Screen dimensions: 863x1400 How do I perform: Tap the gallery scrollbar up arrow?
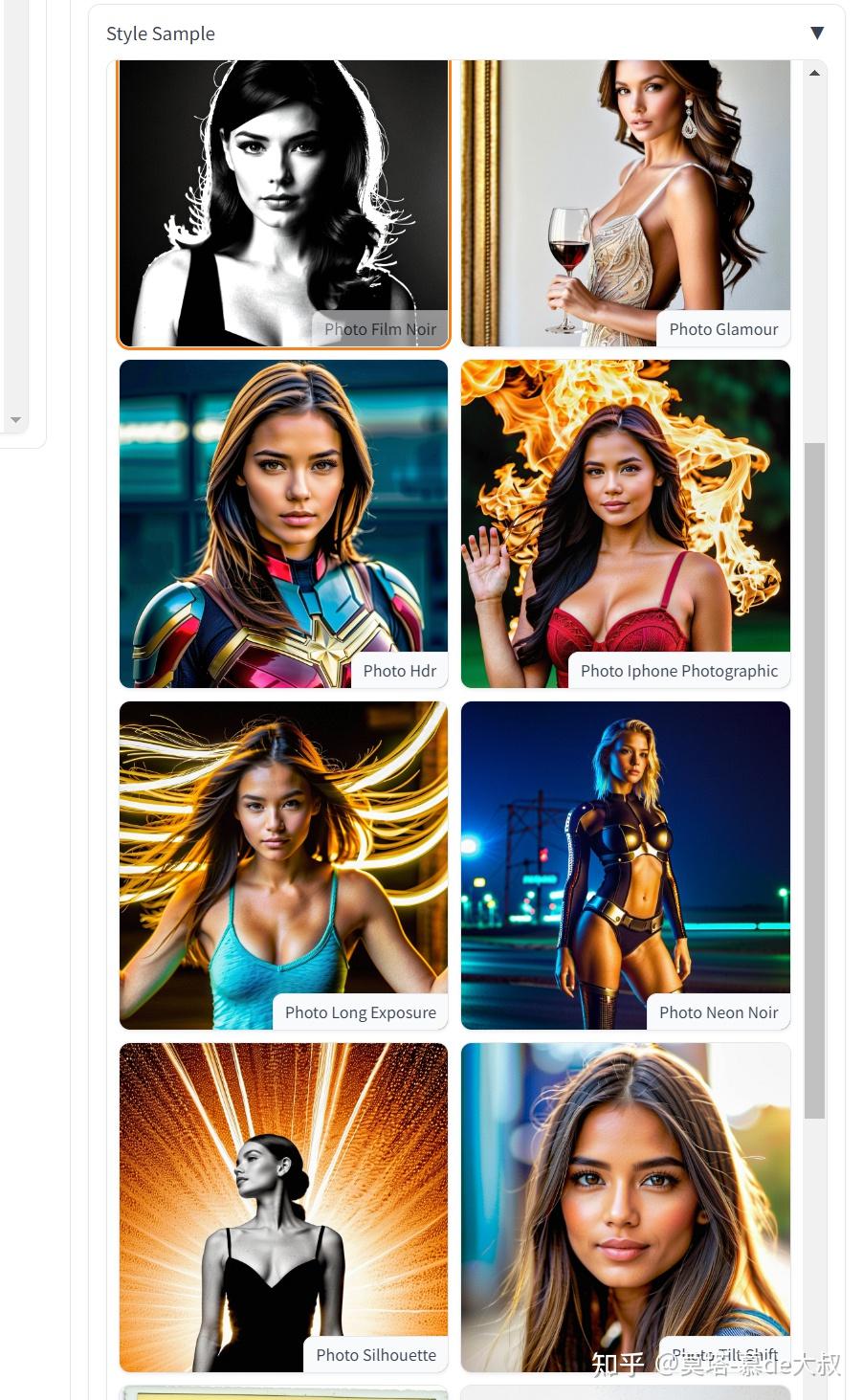[814, 73]
